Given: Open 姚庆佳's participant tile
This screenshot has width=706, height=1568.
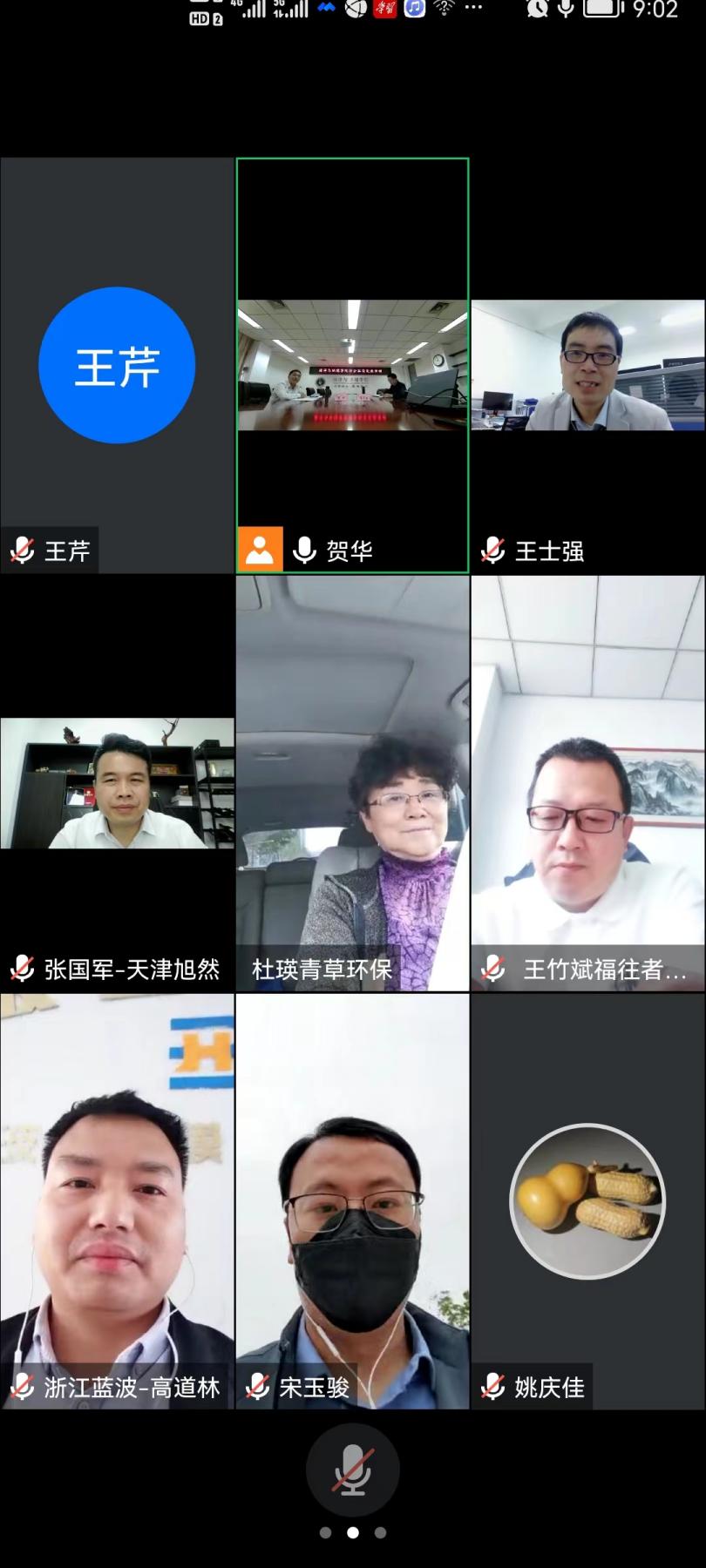Looking at the screenshot, I should tap(587, 1202).
